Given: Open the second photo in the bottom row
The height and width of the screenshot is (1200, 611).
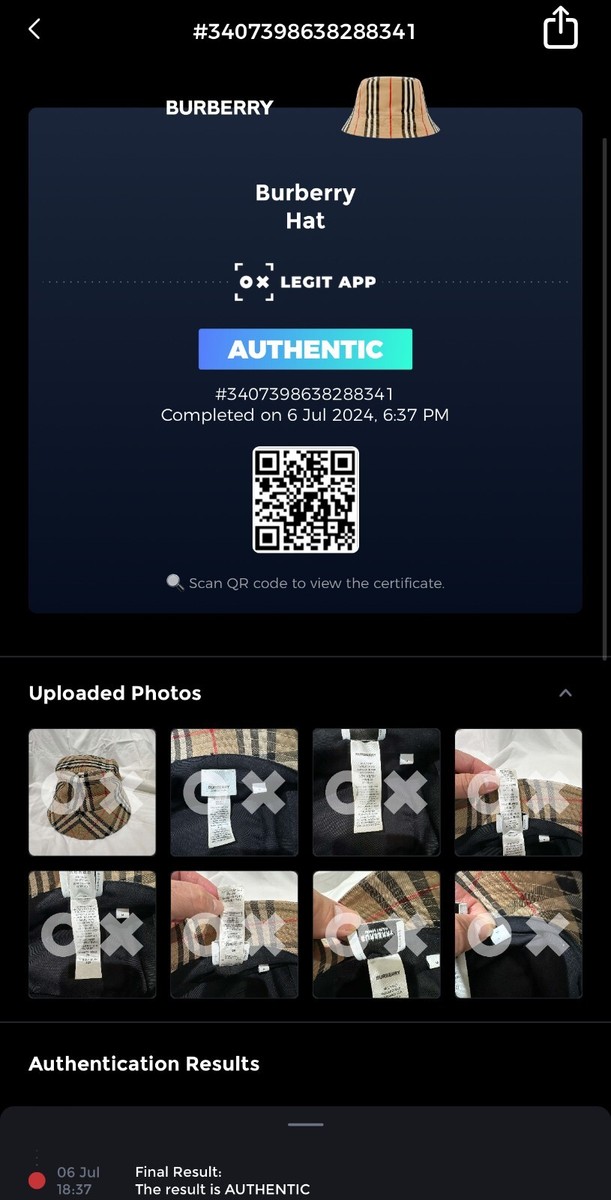Looking at the screenshot, I should [234, 934].
